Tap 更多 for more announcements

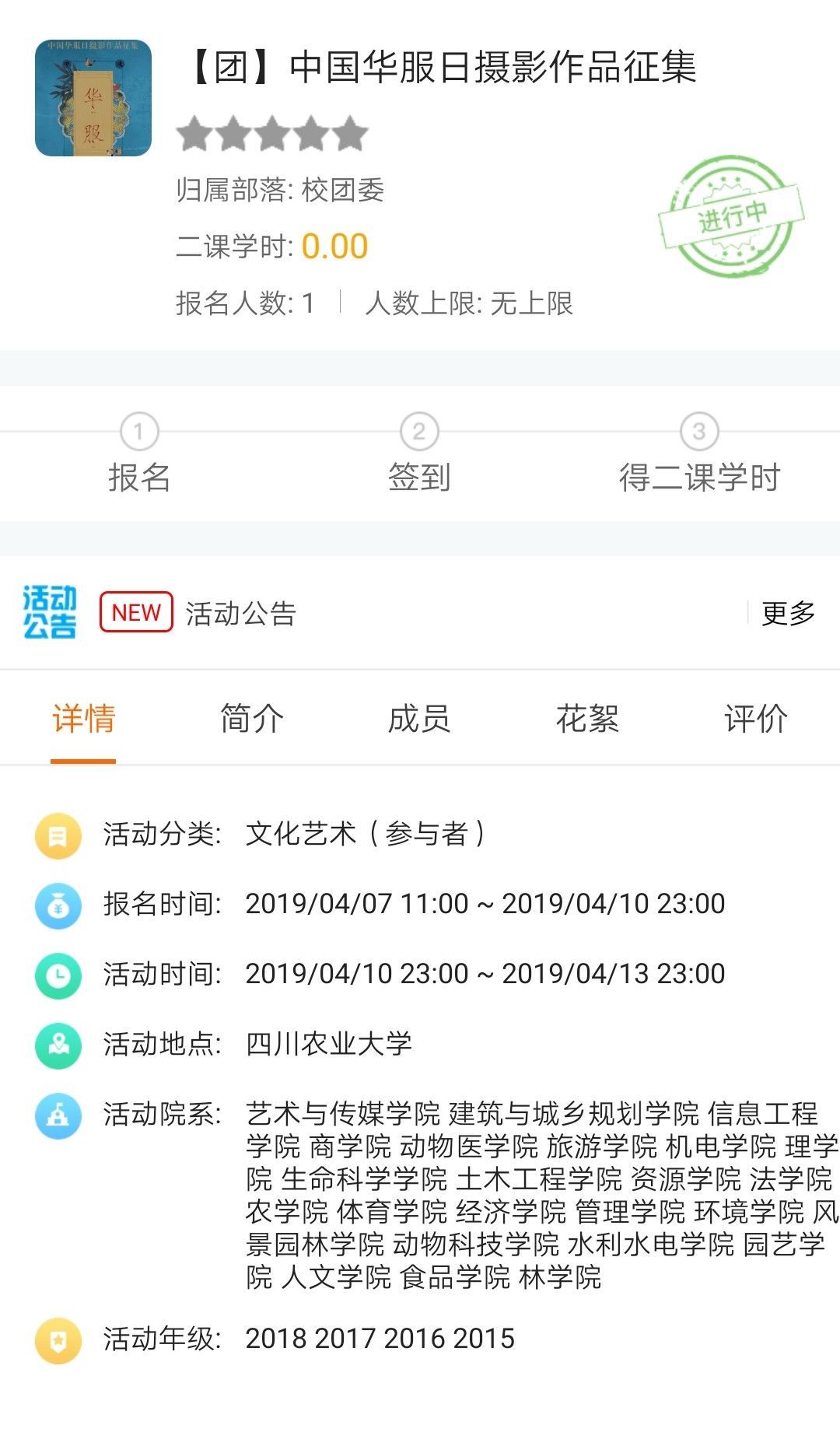[788, 613]
